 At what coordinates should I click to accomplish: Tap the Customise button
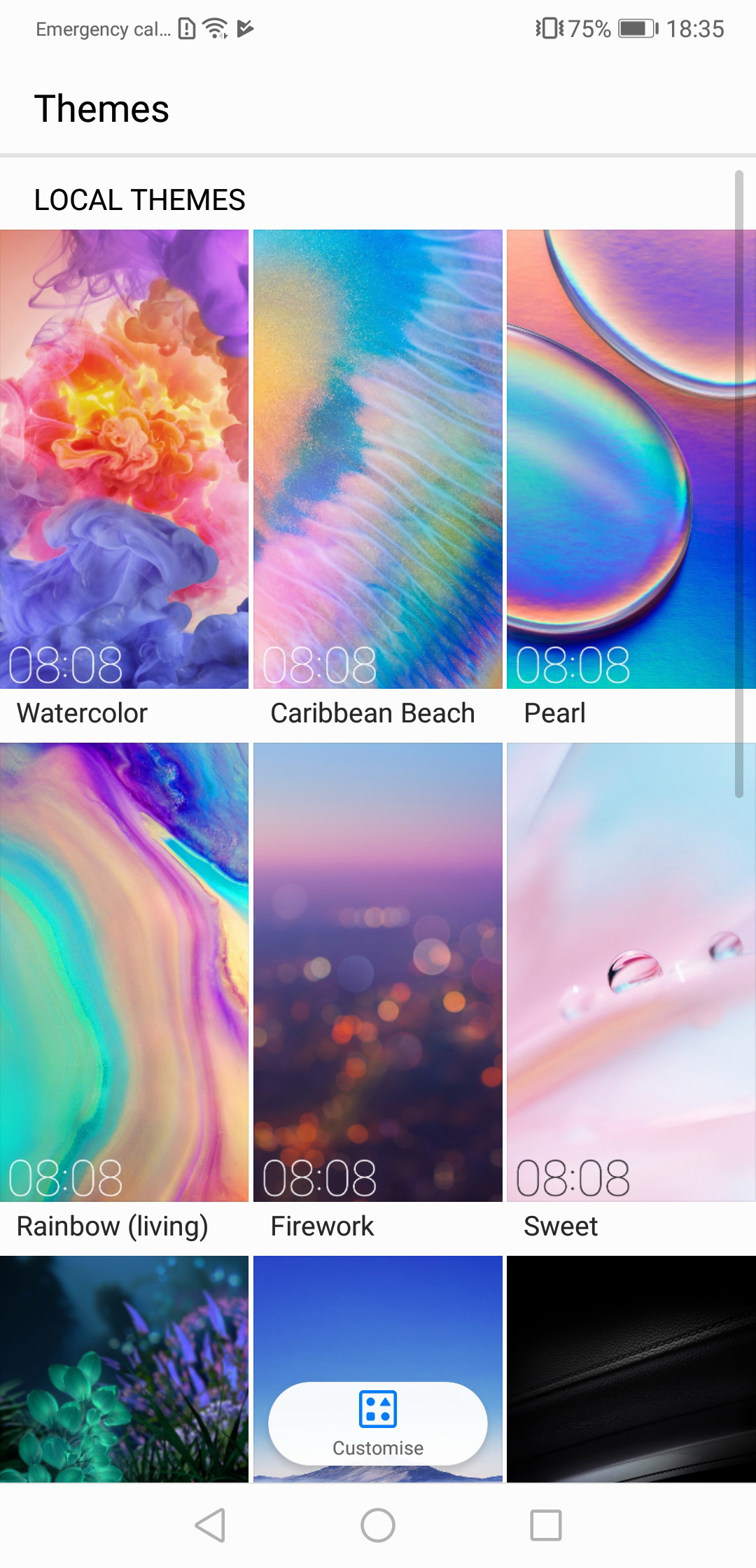coord(378,1423)
